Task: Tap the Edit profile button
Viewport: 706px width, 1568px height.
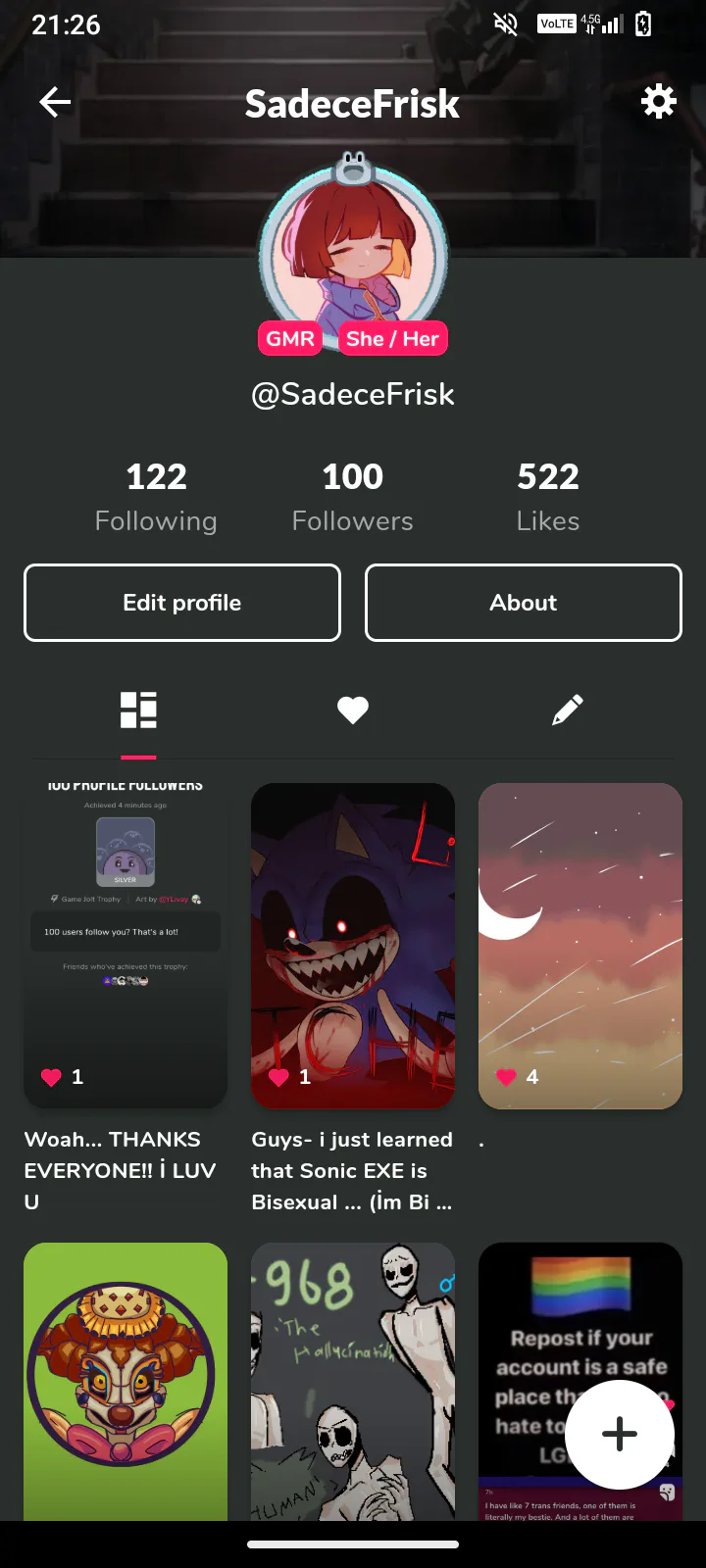Action: [x=182, y=603]
